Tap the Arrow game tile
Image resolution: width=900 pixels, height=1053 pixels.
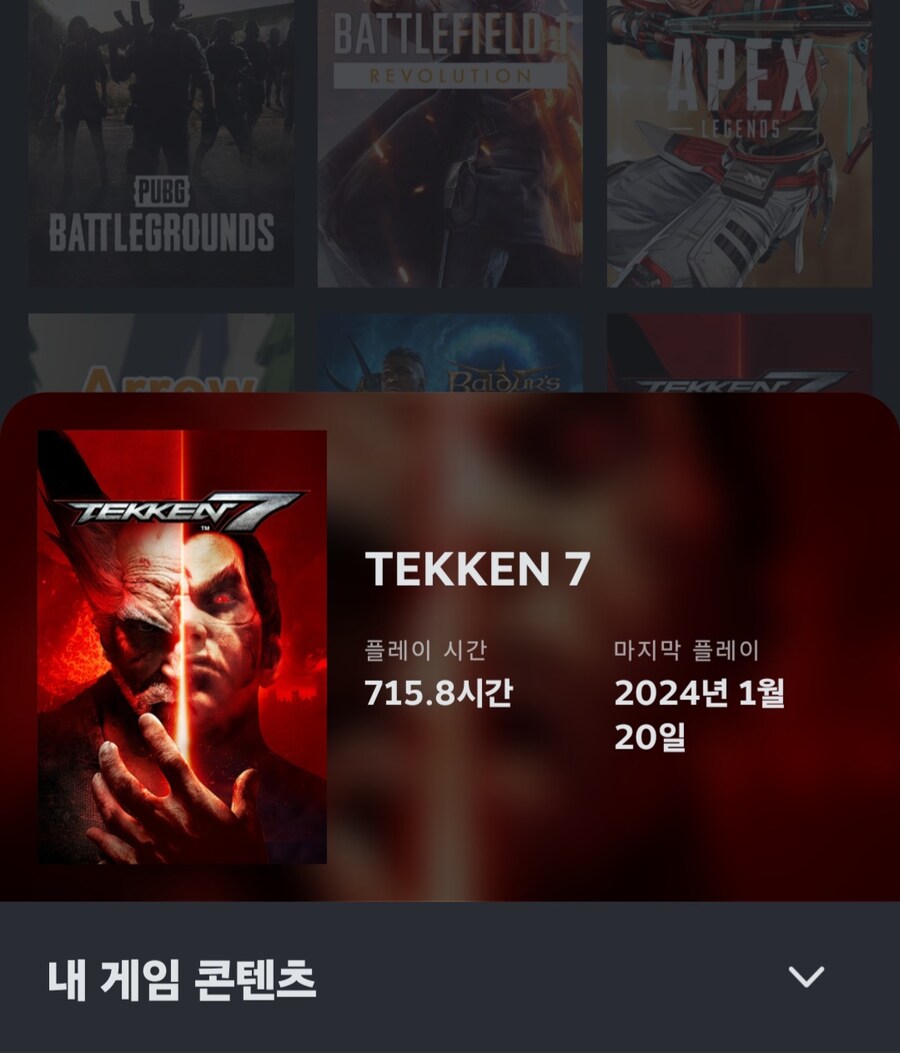tap(161, 355)
